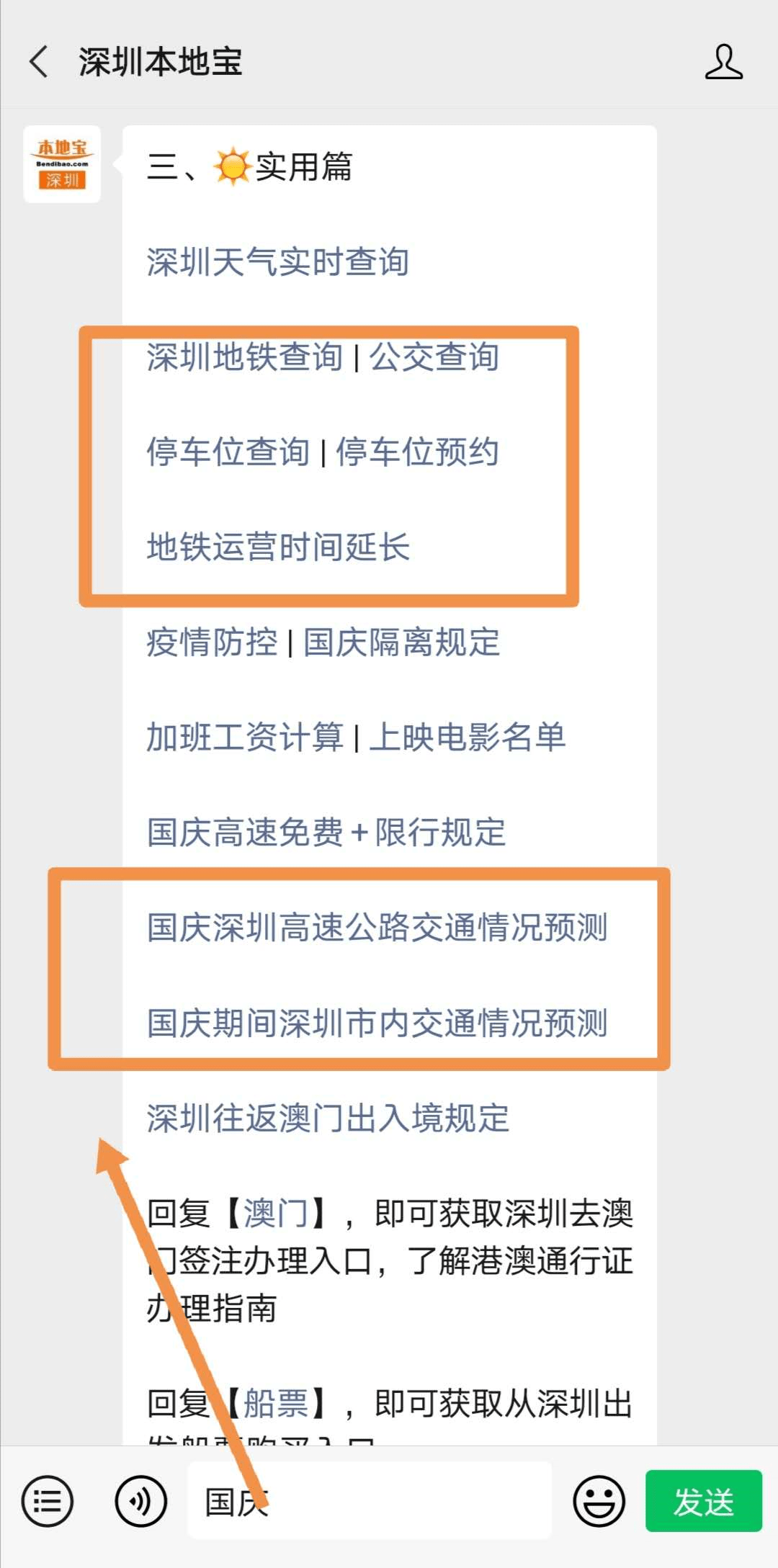Open the 加班工资计算 link
Screen dimensions: 778x1568
pos(244,738)
